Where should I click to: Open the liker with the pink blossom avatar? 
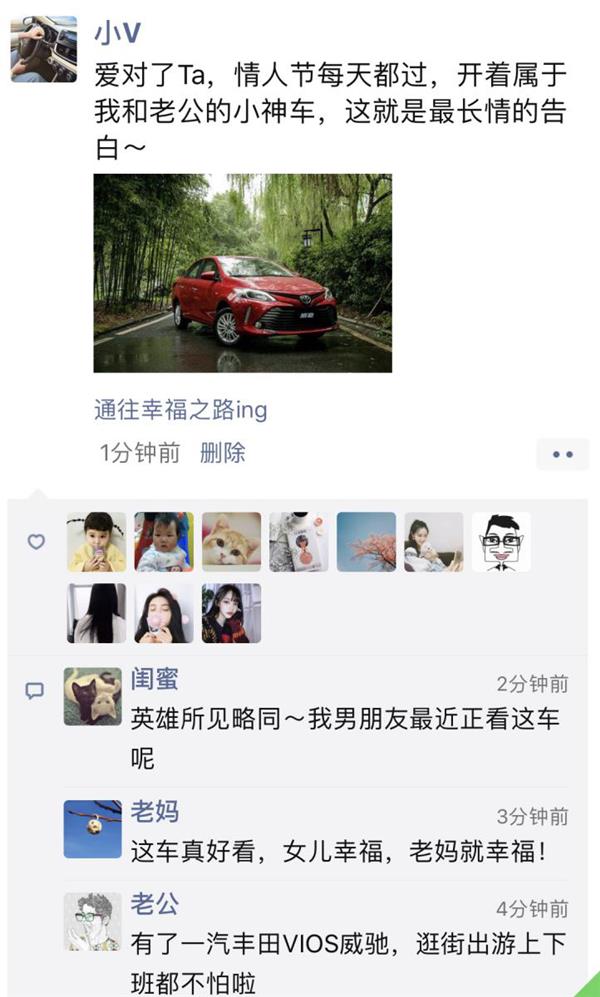pyautogui.click(x=366, y=542)
